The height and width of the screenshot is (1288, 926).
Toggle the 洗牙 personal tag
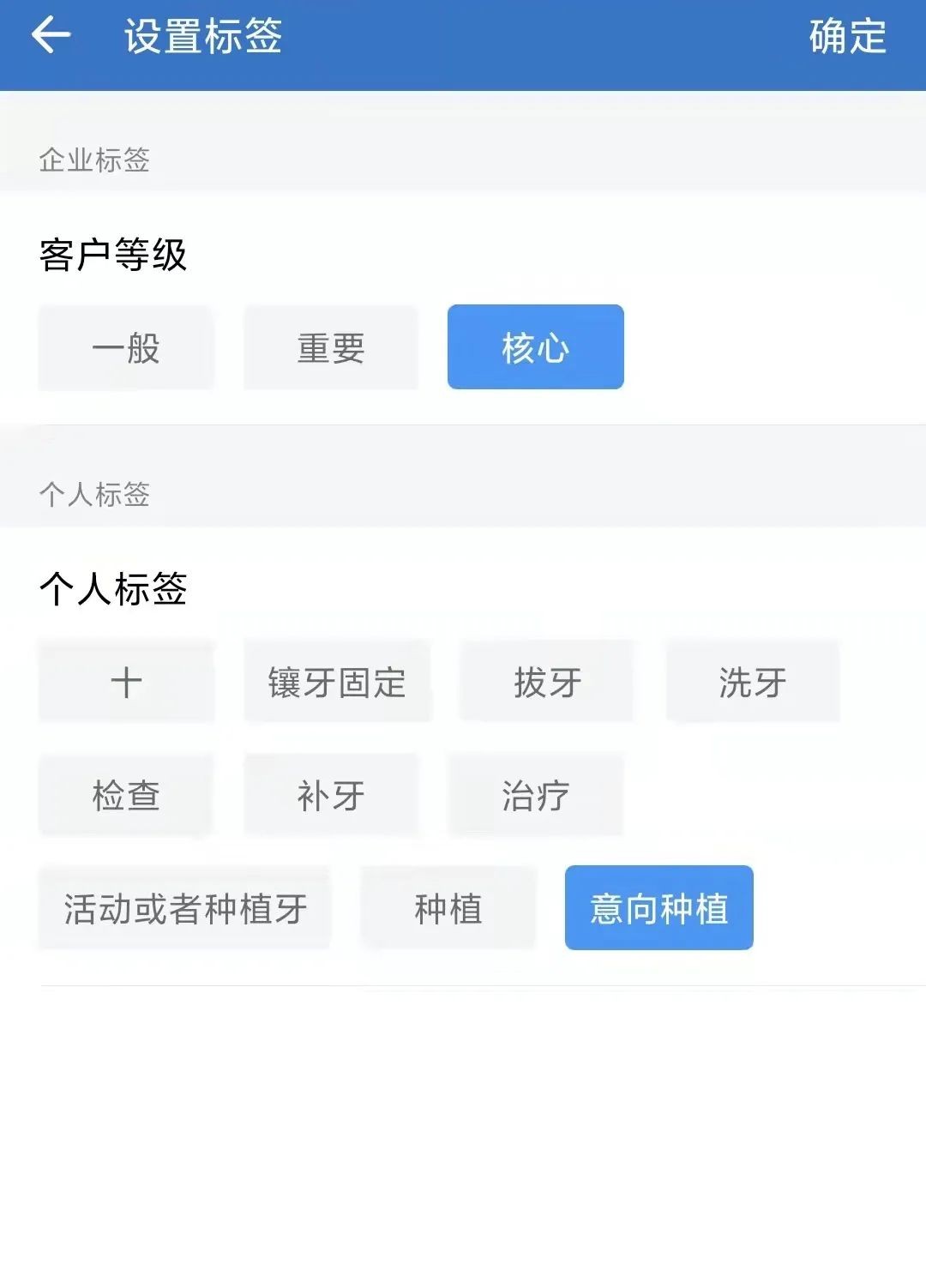(751, 683)
